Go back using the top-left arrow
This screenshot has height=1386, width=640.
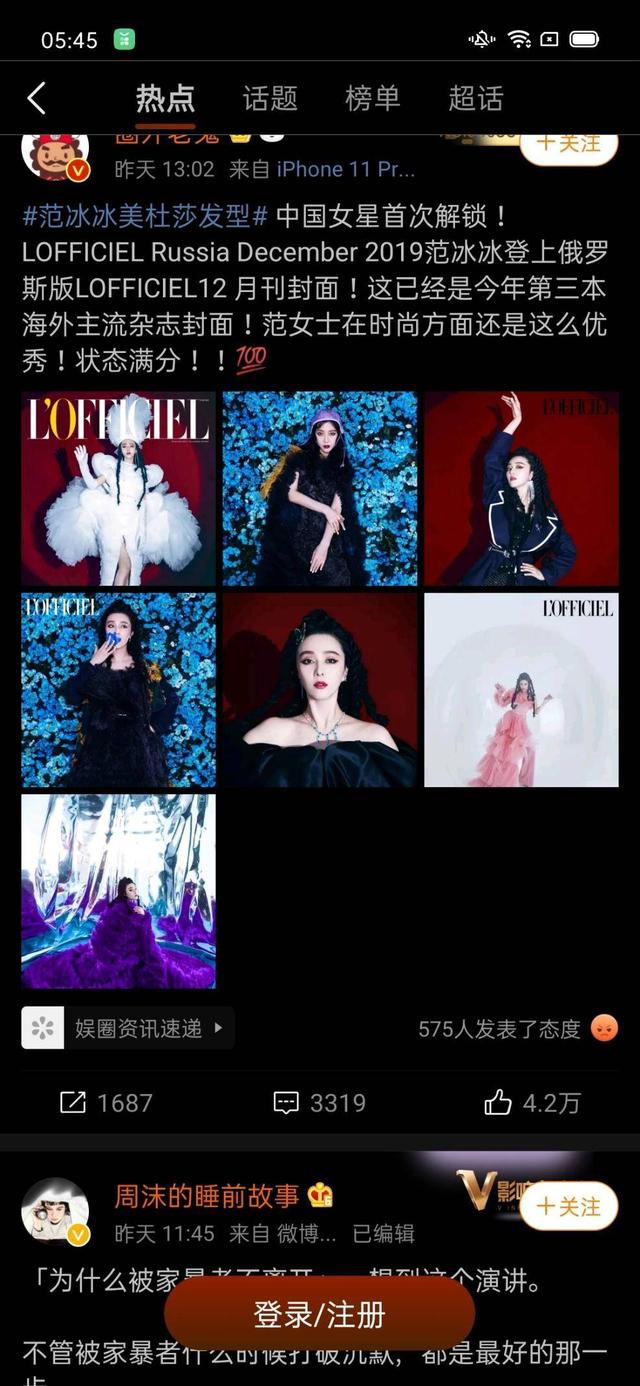click(x=37, y=98)
